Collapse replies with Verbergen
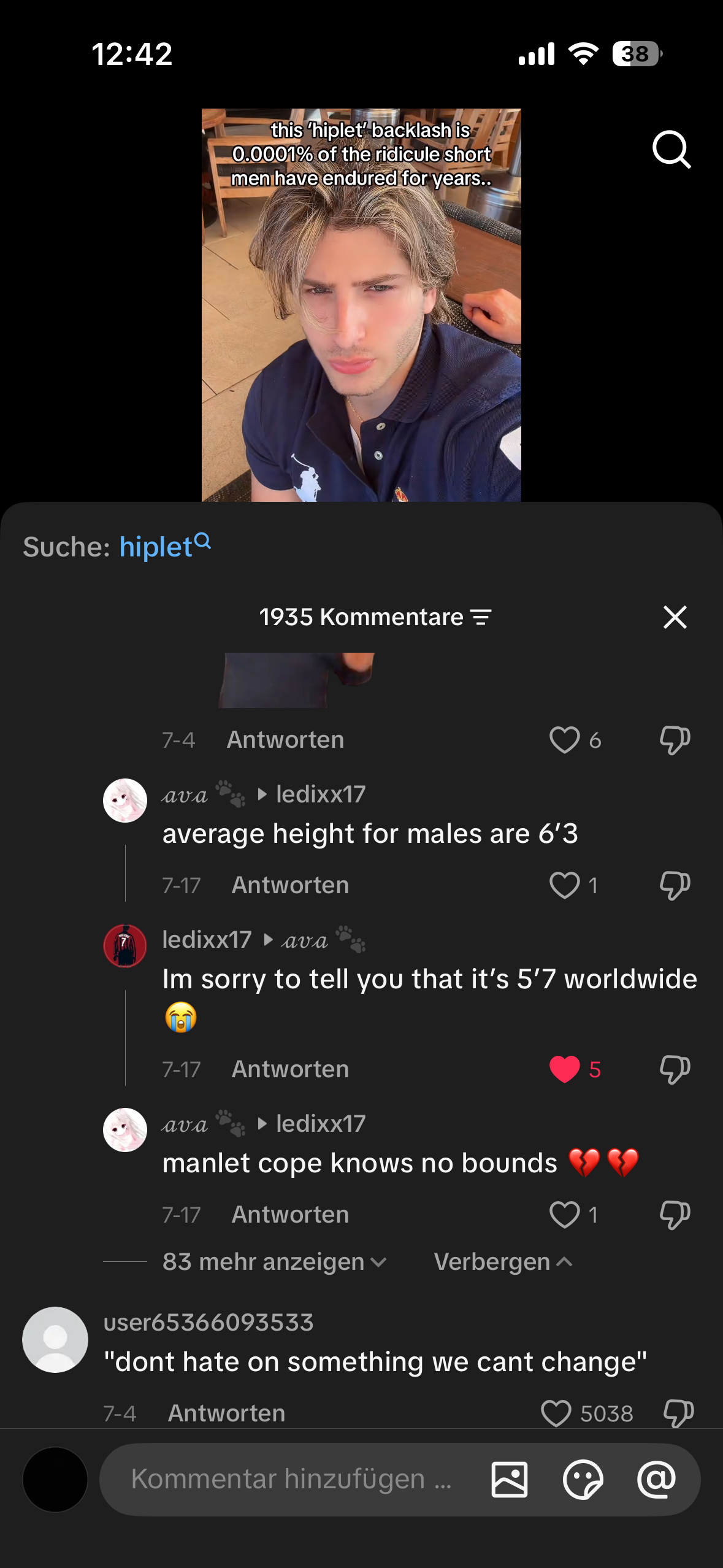 503,1262
